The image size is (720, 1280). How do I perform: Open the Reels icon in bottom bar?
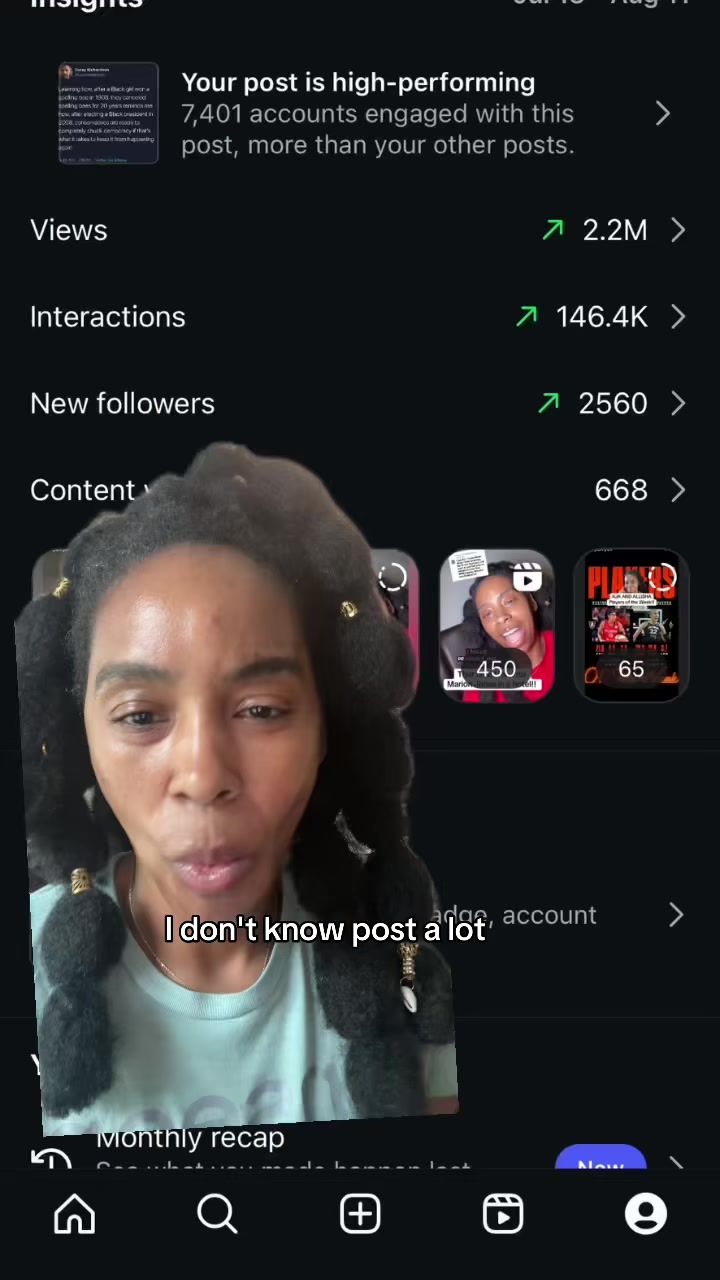(502, 1213)
